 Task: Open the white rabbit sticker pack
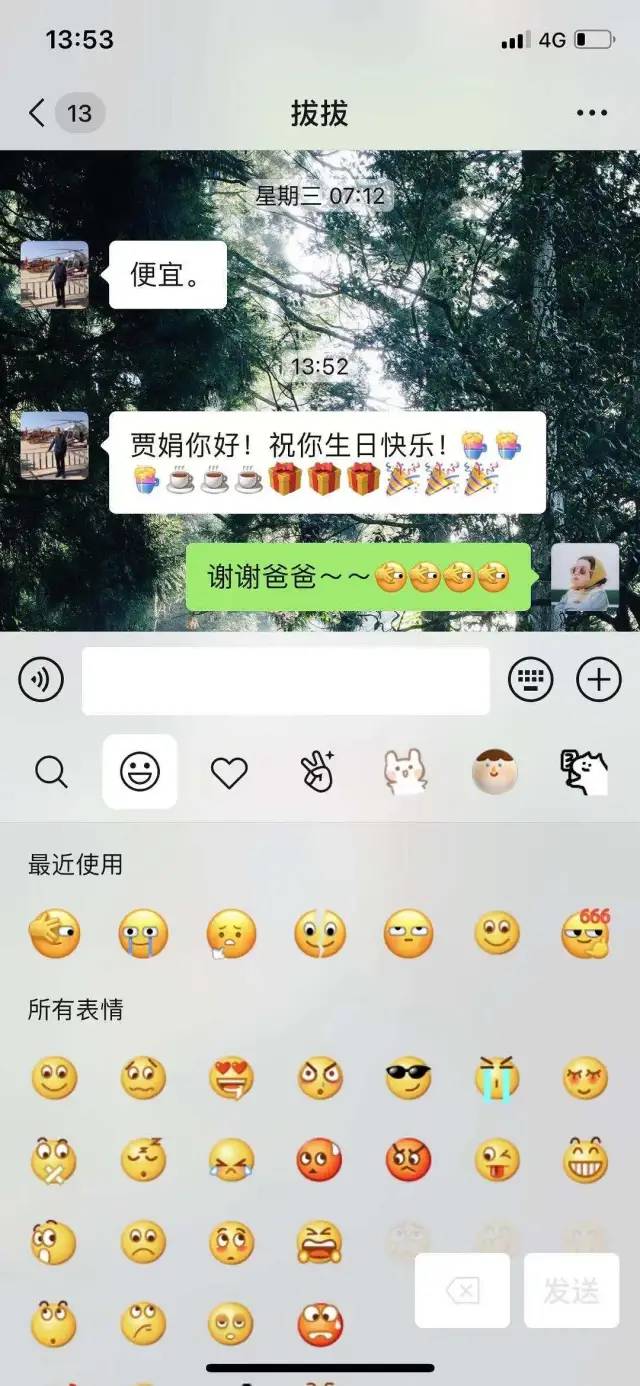pos(406,772)
